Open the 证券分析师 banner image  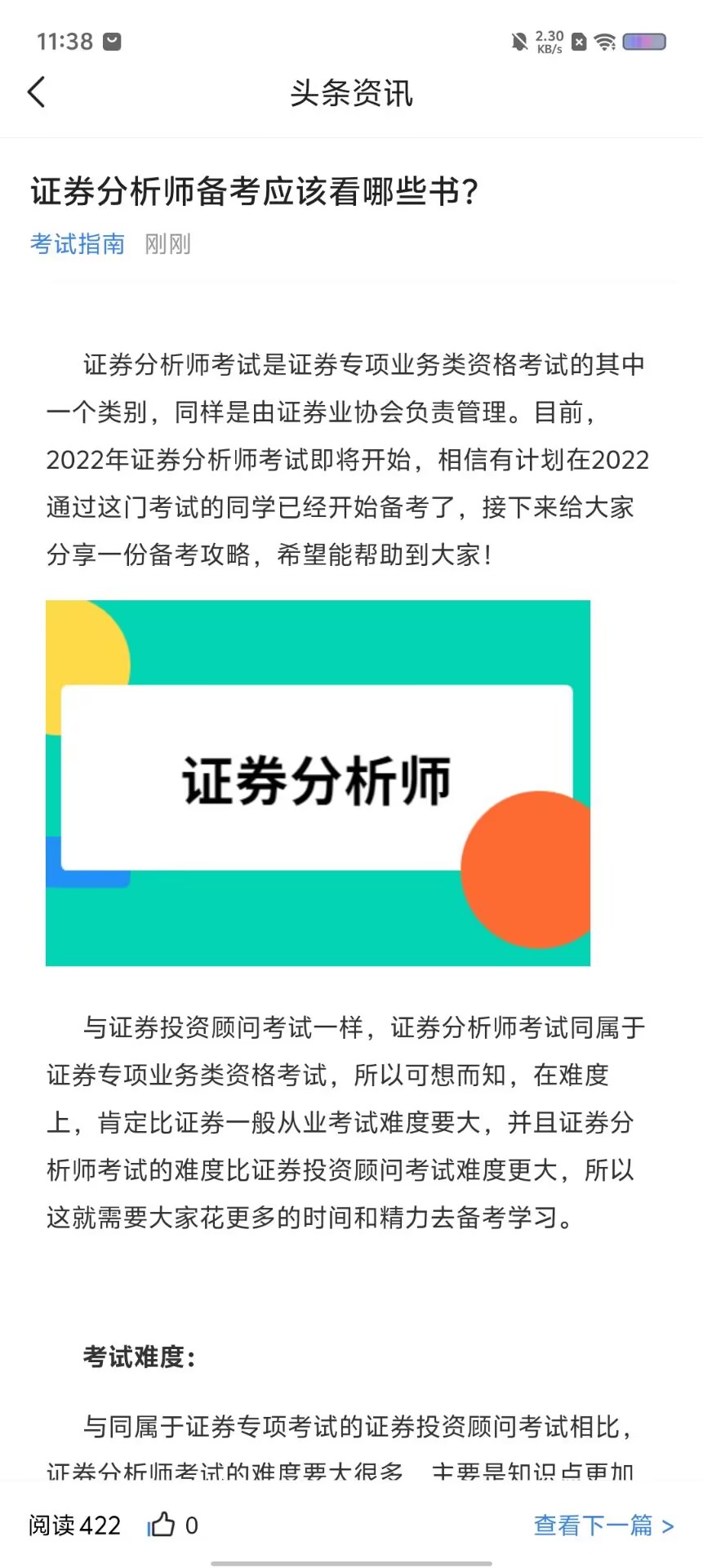[318, 782]
